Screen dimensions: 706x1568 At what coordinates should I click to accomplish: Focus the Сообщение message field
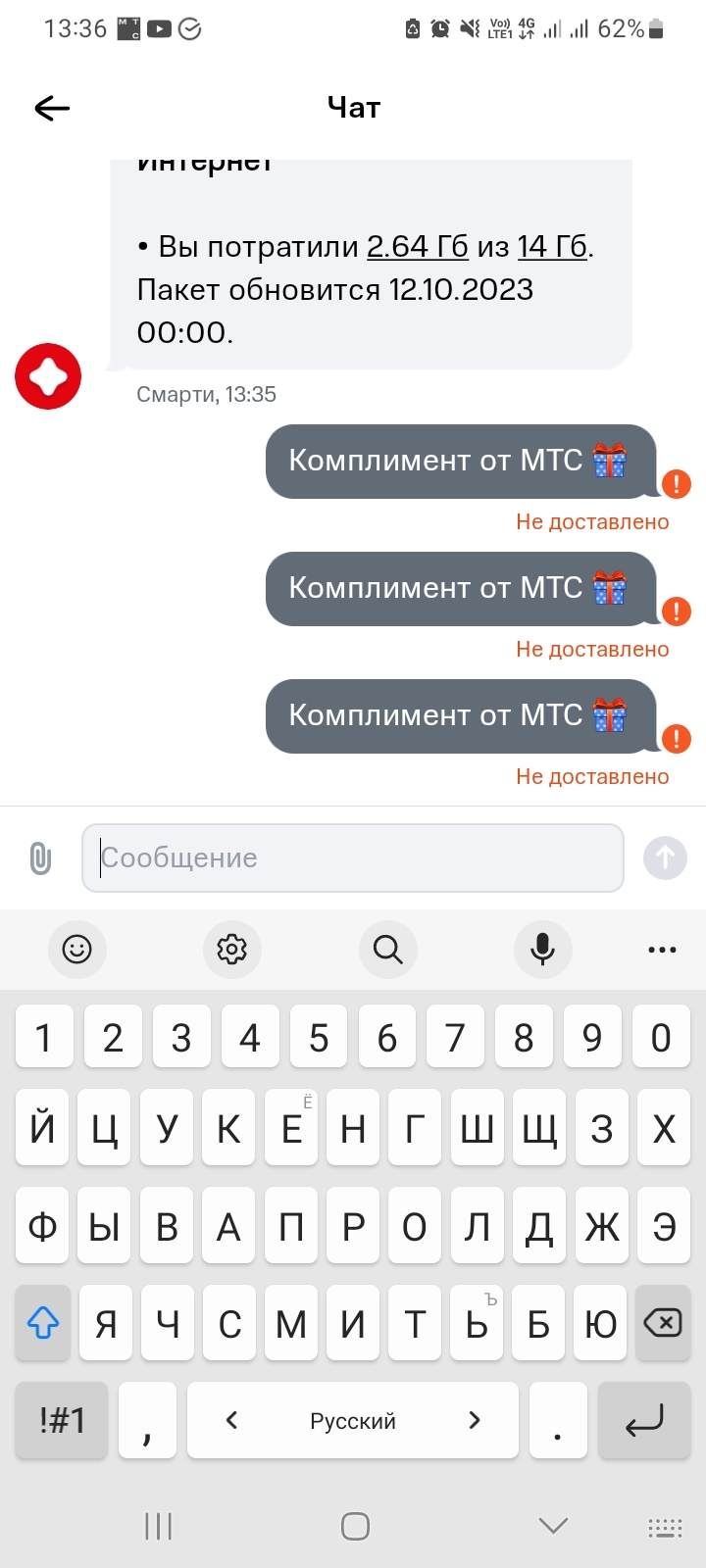point(353,858)
